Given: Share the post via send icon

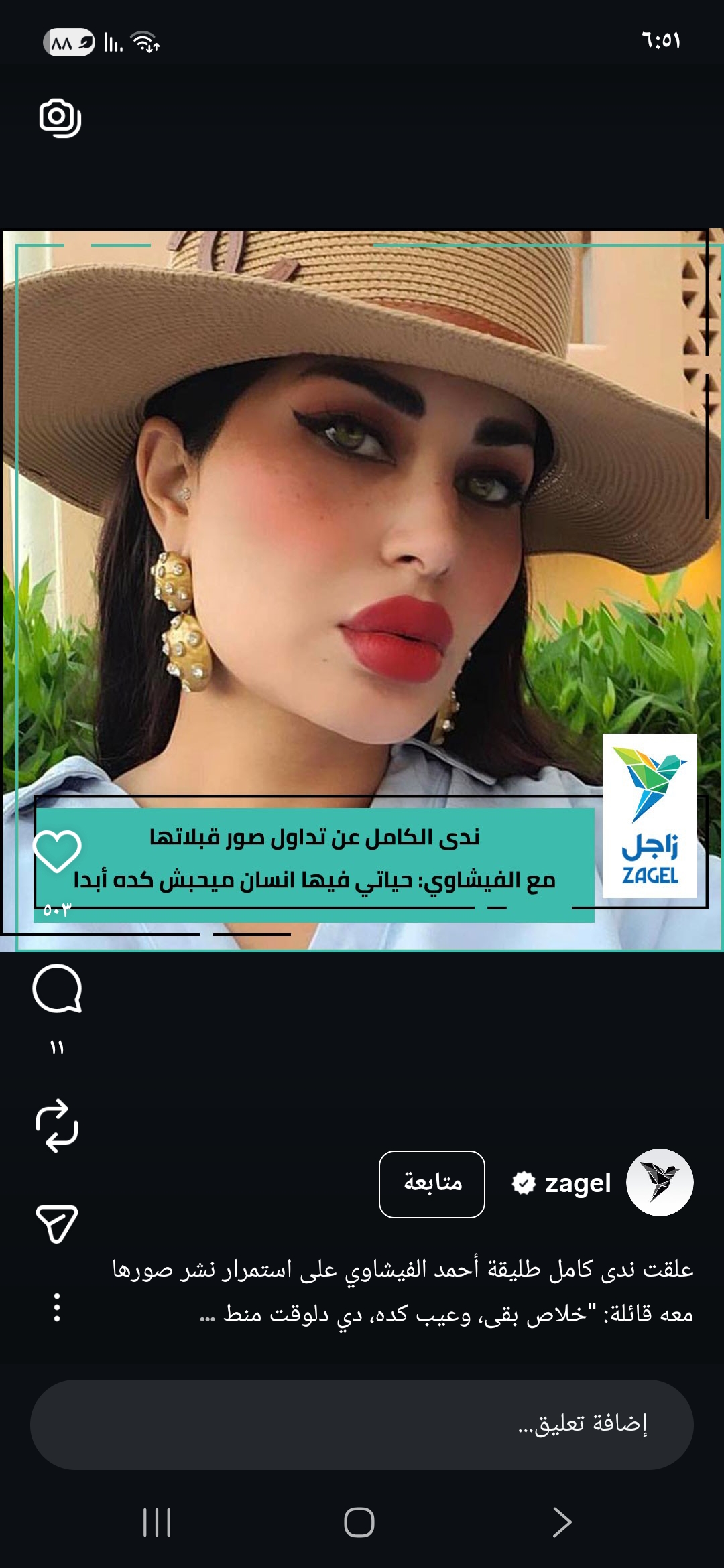Looking at the screenshot, I should point(57,1224).
